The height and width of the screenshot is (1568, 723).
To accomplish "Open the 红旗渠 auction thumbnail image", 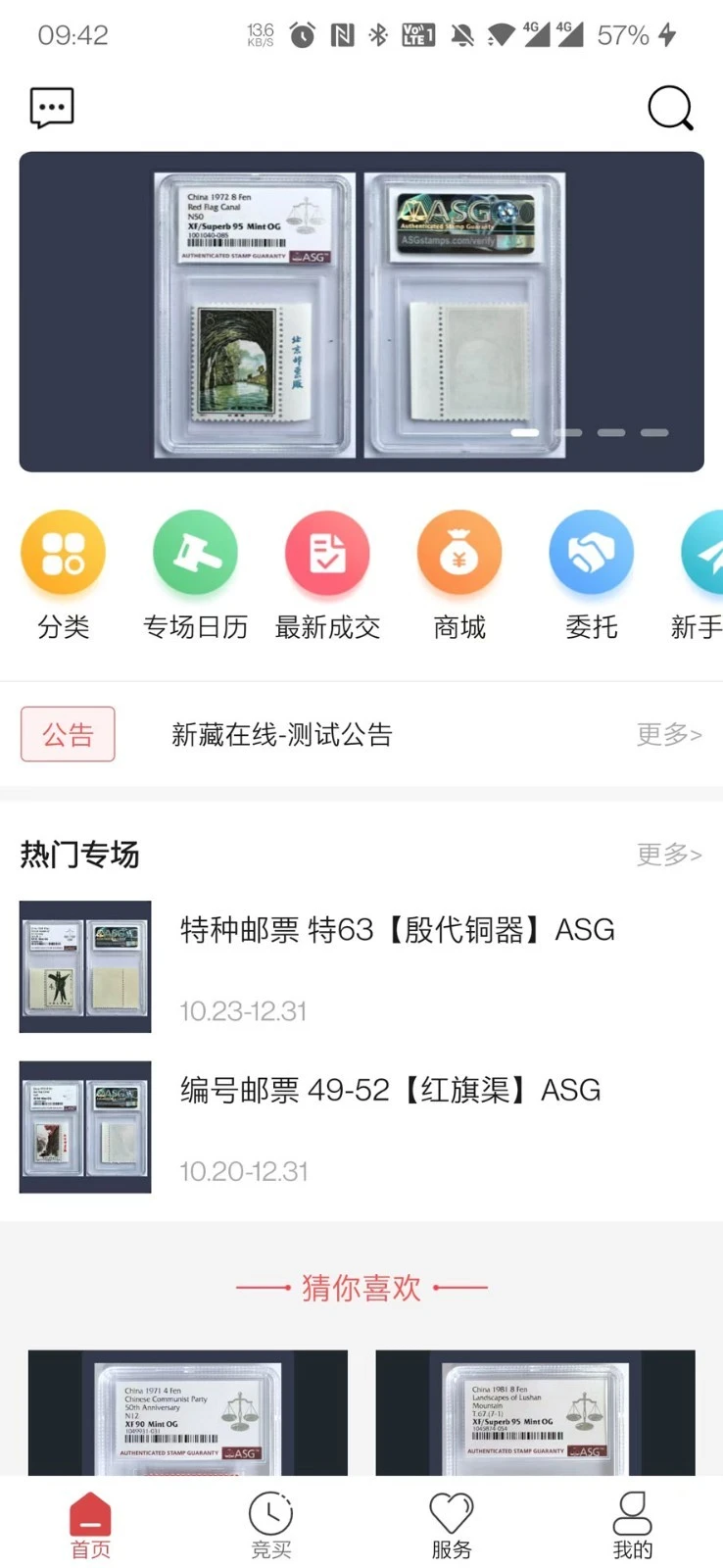I will point(84,1127).
